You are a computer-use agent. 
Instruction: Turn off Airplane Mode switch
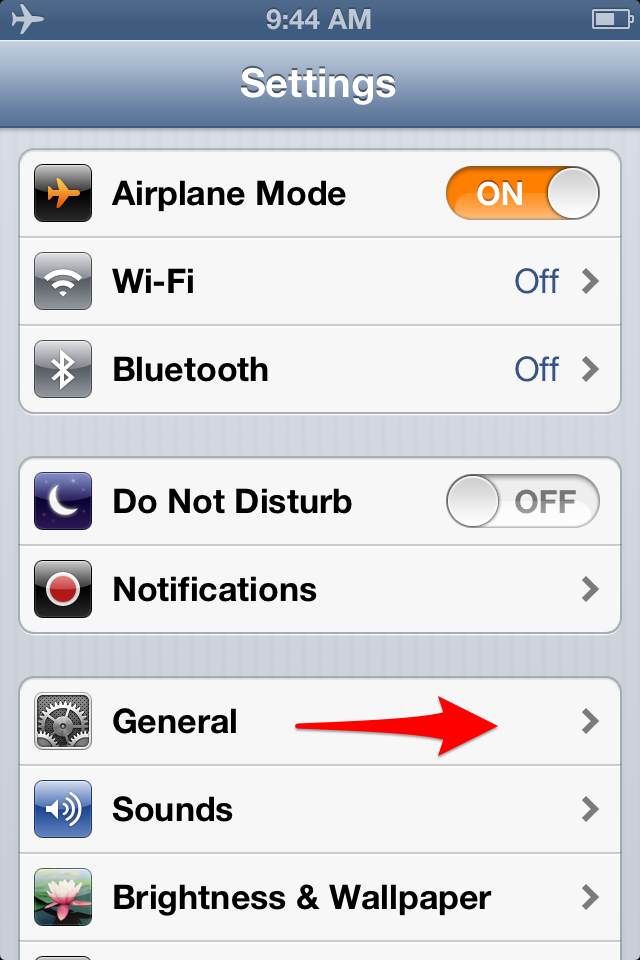[x=522, y=193]
